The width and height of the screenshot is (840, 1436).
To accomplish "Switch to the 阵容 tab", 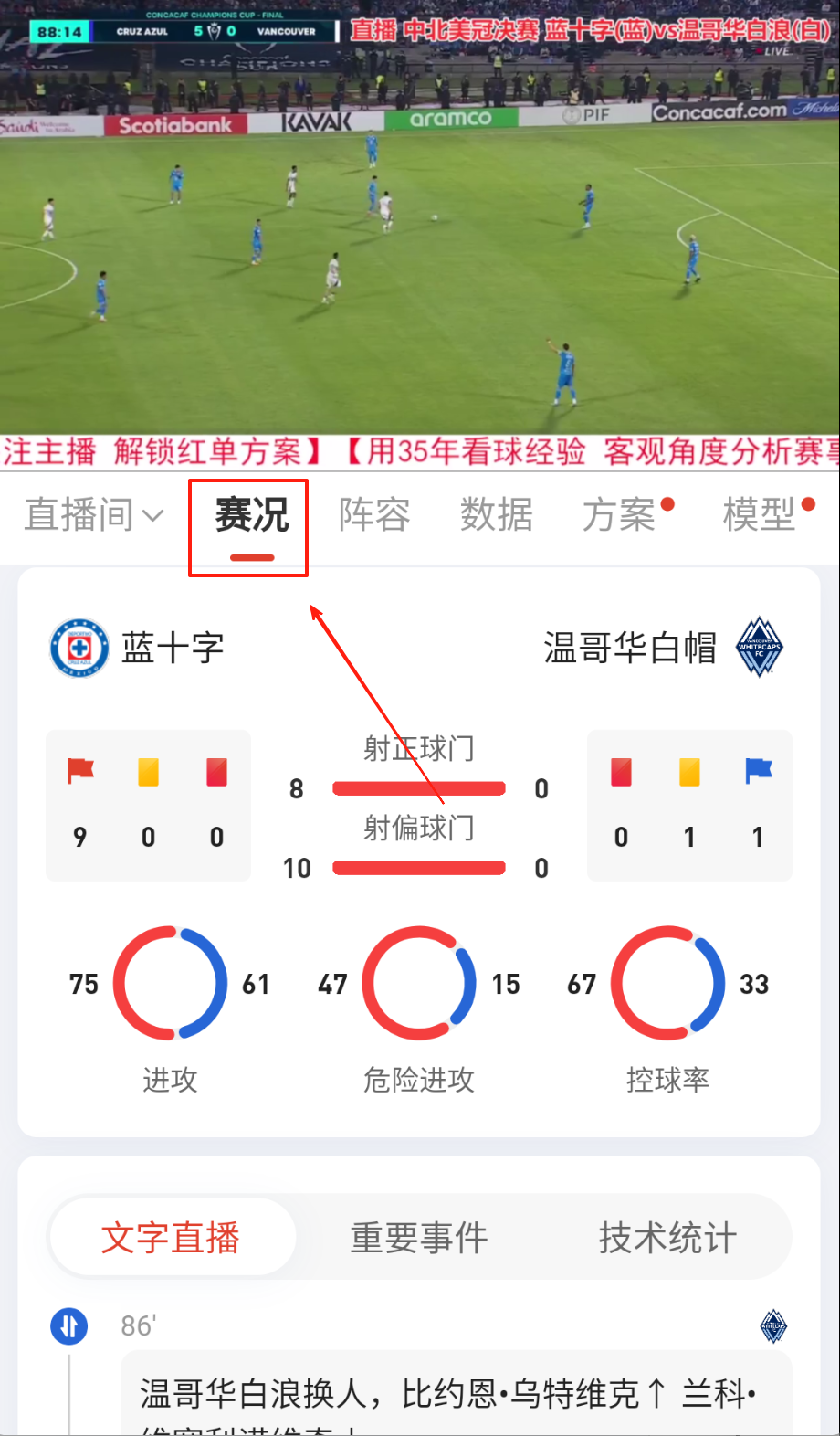I will pyautogui.click(x=374, y=515).
